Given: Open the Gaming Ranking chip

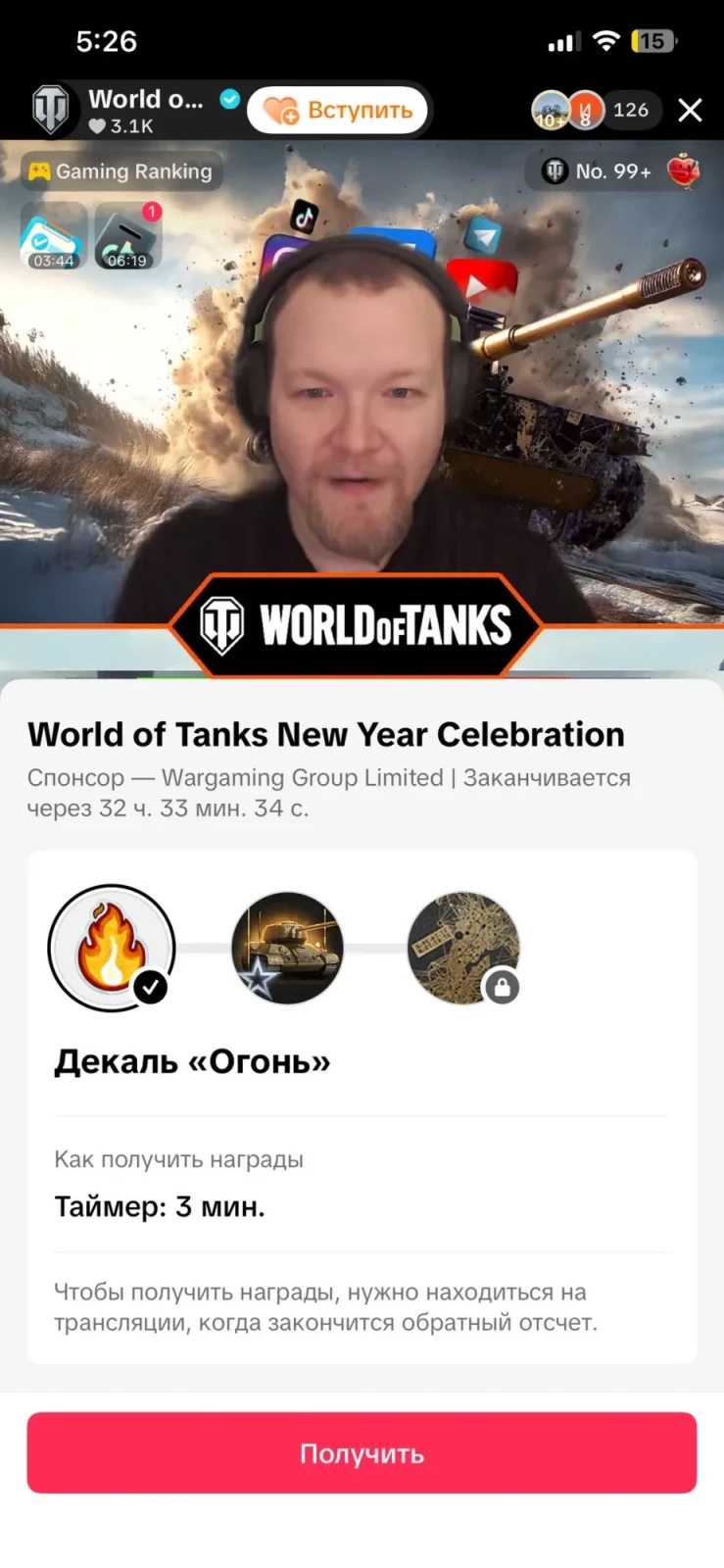Looking at the screenshot, I should 121,171.
